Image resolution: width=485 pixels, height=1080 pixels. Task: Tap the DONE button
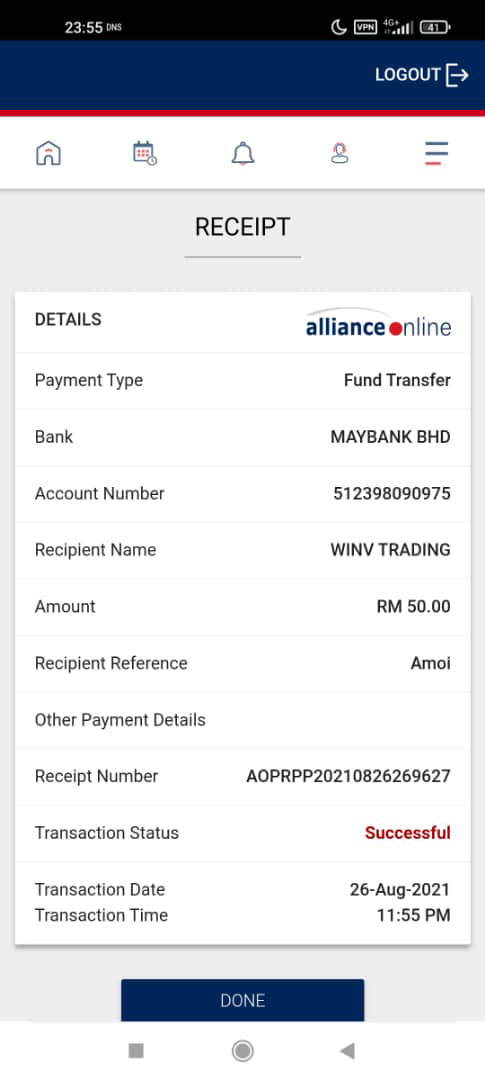[x=242, y=1000]
